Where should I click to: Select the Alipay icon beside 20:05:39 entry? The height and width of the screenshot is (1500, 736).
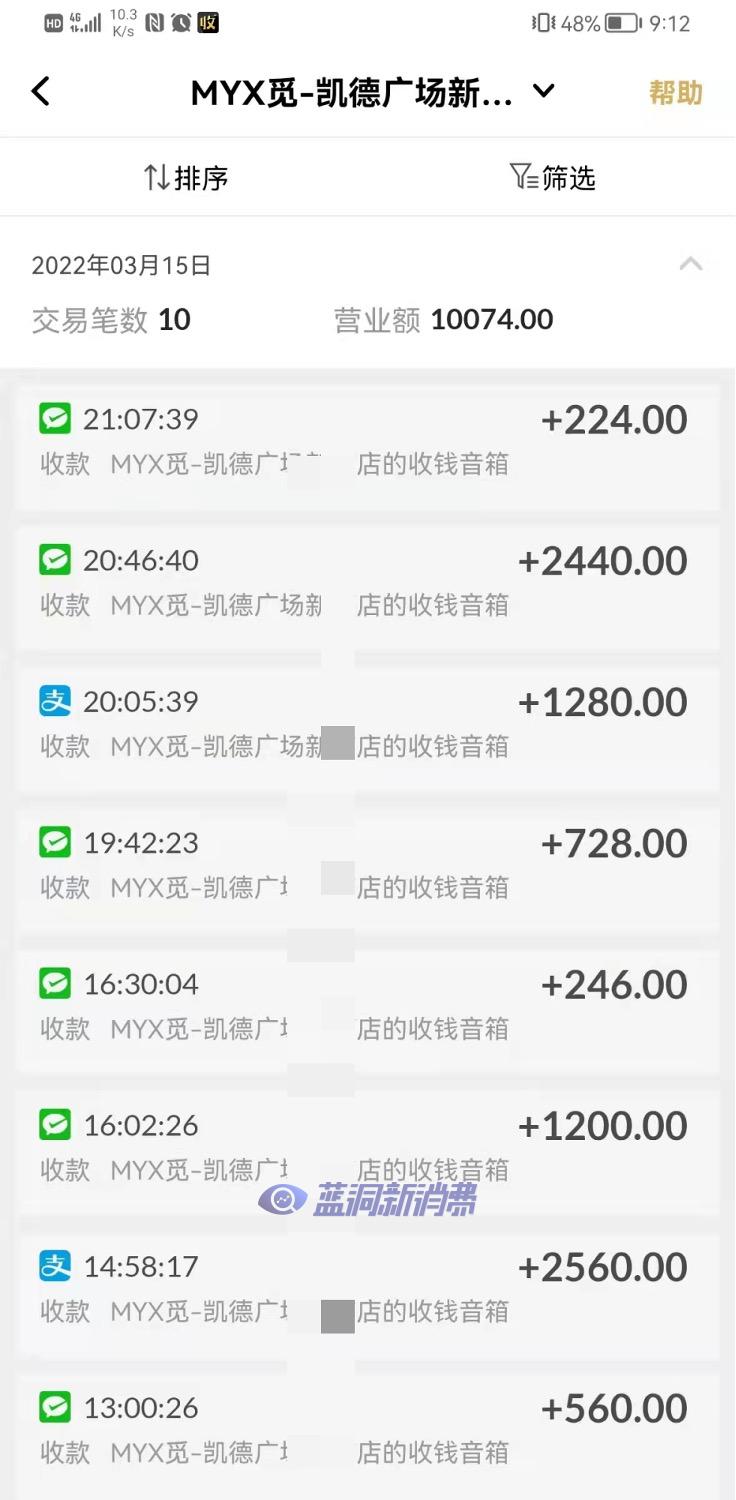[x=54, y=700]
